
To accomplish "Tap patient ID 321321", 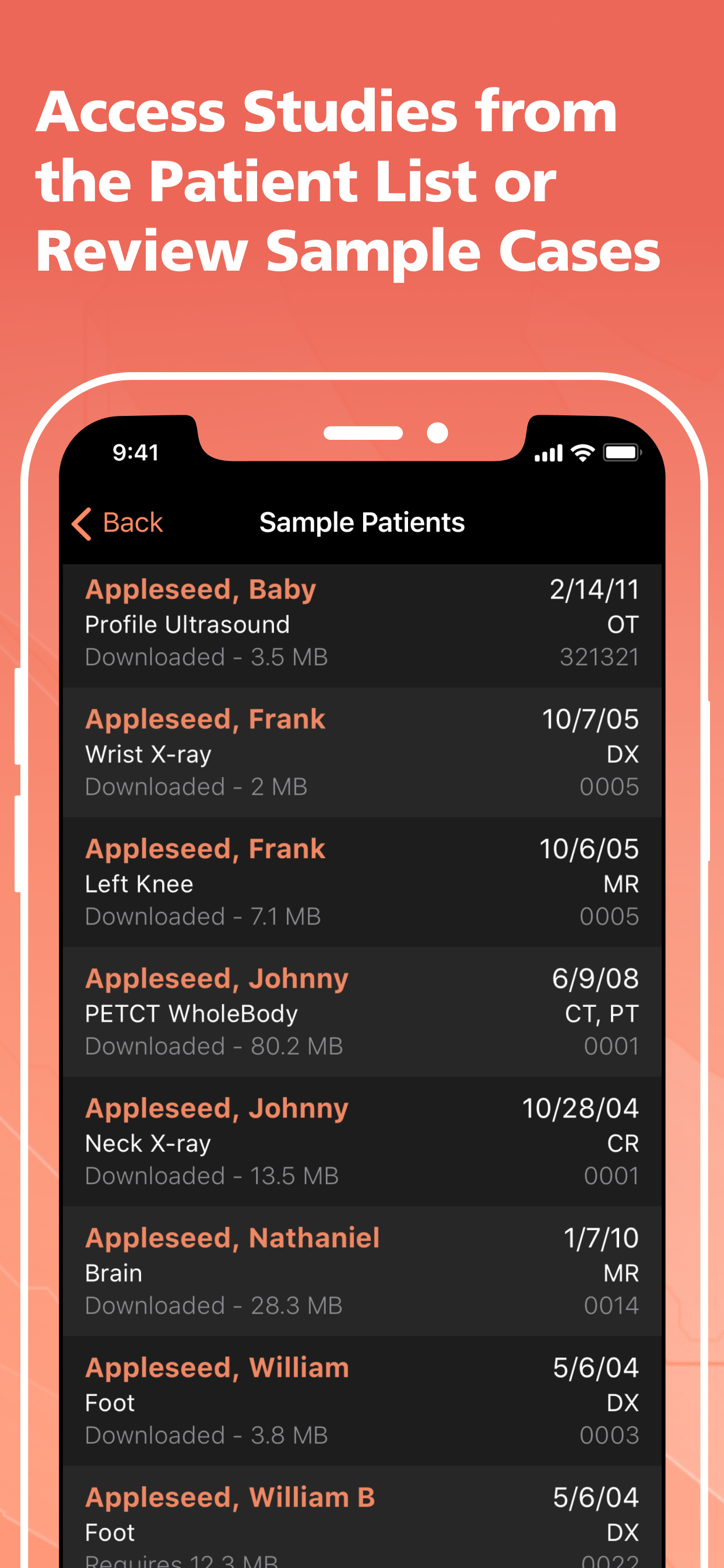I will click(x=600, y=657).
